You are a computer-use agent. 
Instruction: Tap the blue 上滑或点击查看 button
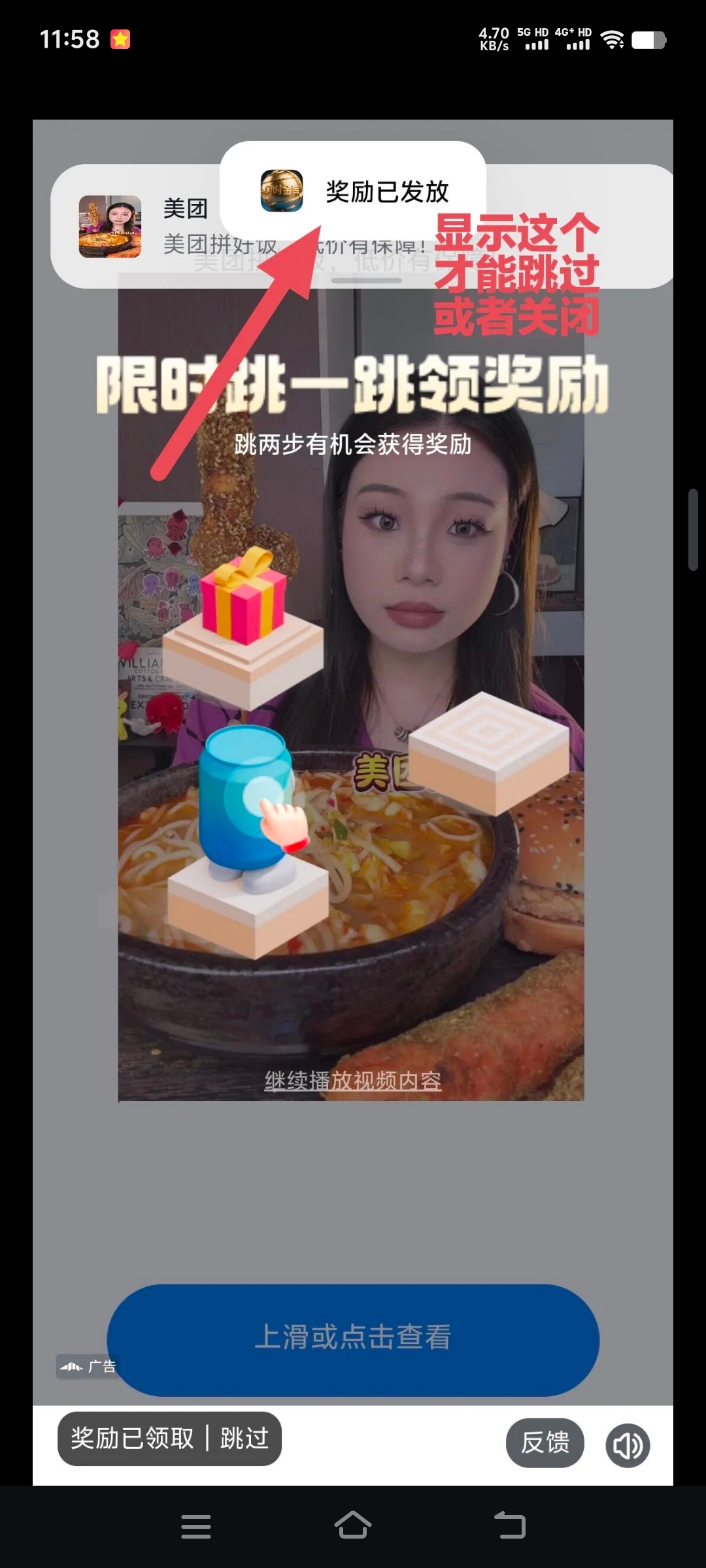[x=353, y=1337]
